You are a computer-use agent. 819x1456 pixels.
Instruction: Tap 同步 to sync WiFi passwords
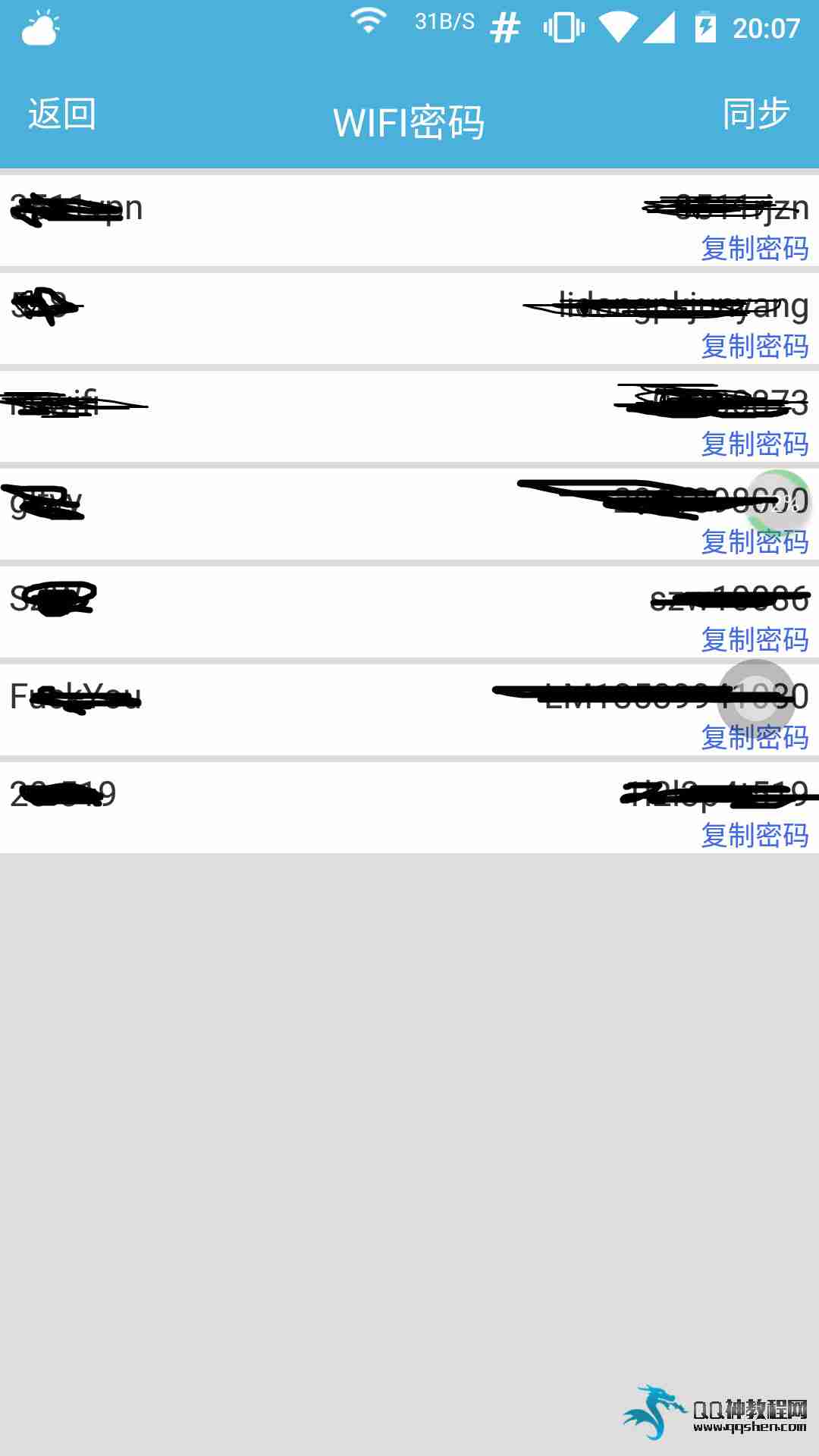[755, 115]
